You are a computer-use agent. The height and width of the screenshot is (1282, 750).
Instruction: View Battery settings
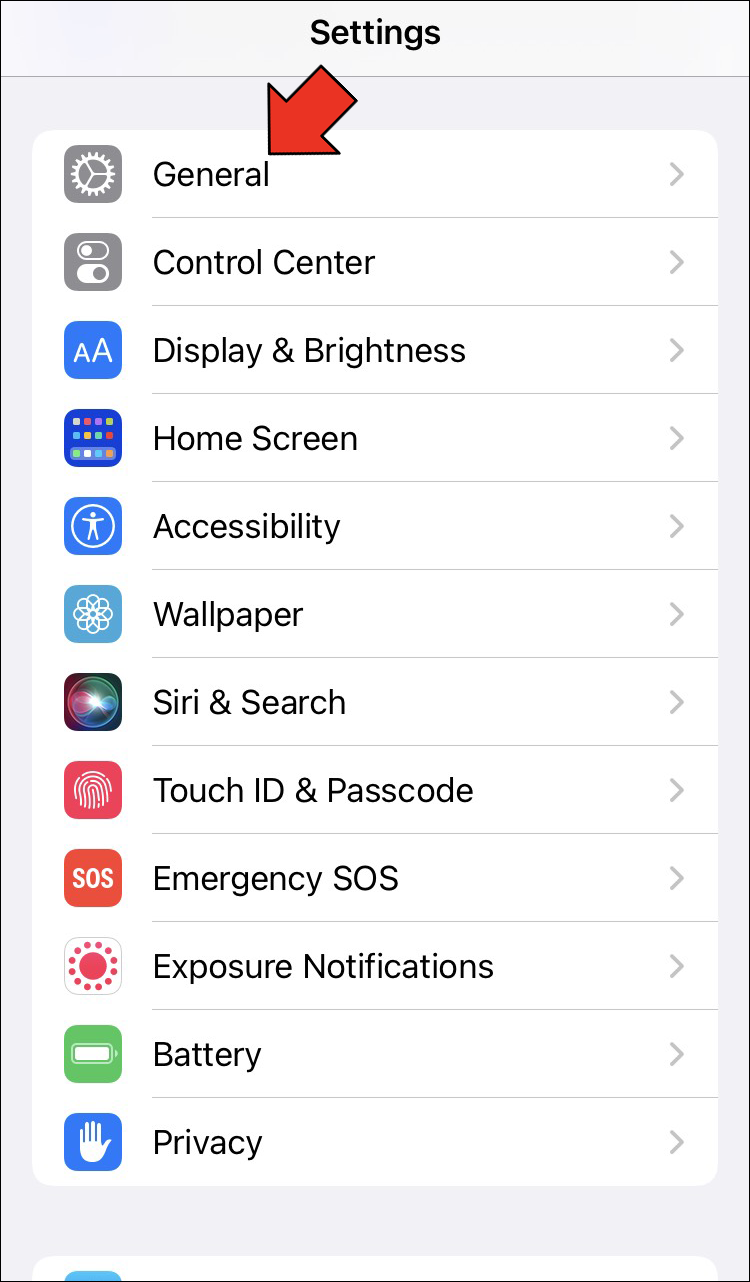tap(207, 1054)
